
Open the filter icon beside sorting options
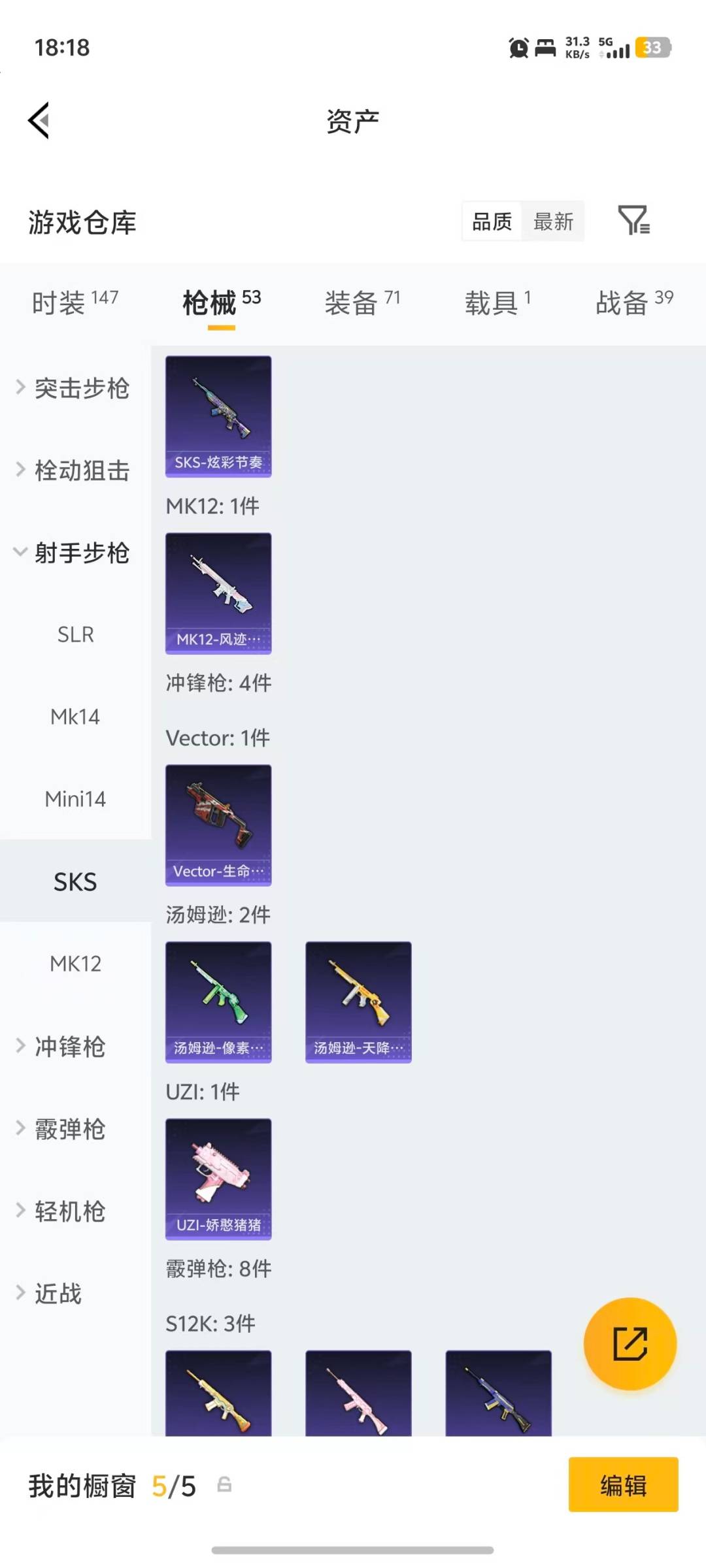point(633,221)
